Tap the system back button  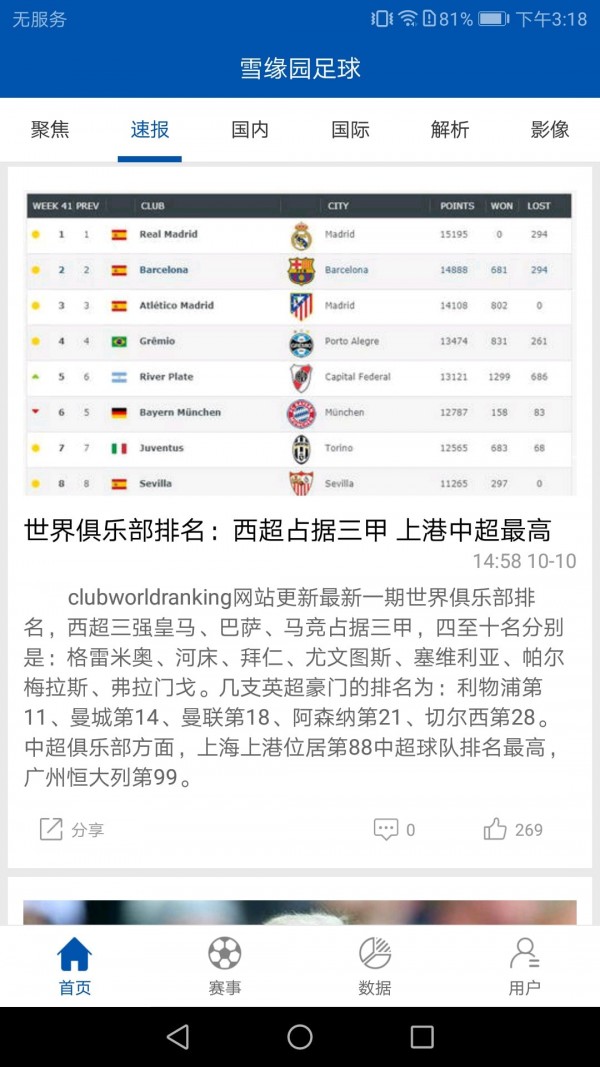[x=178, y=1037]
